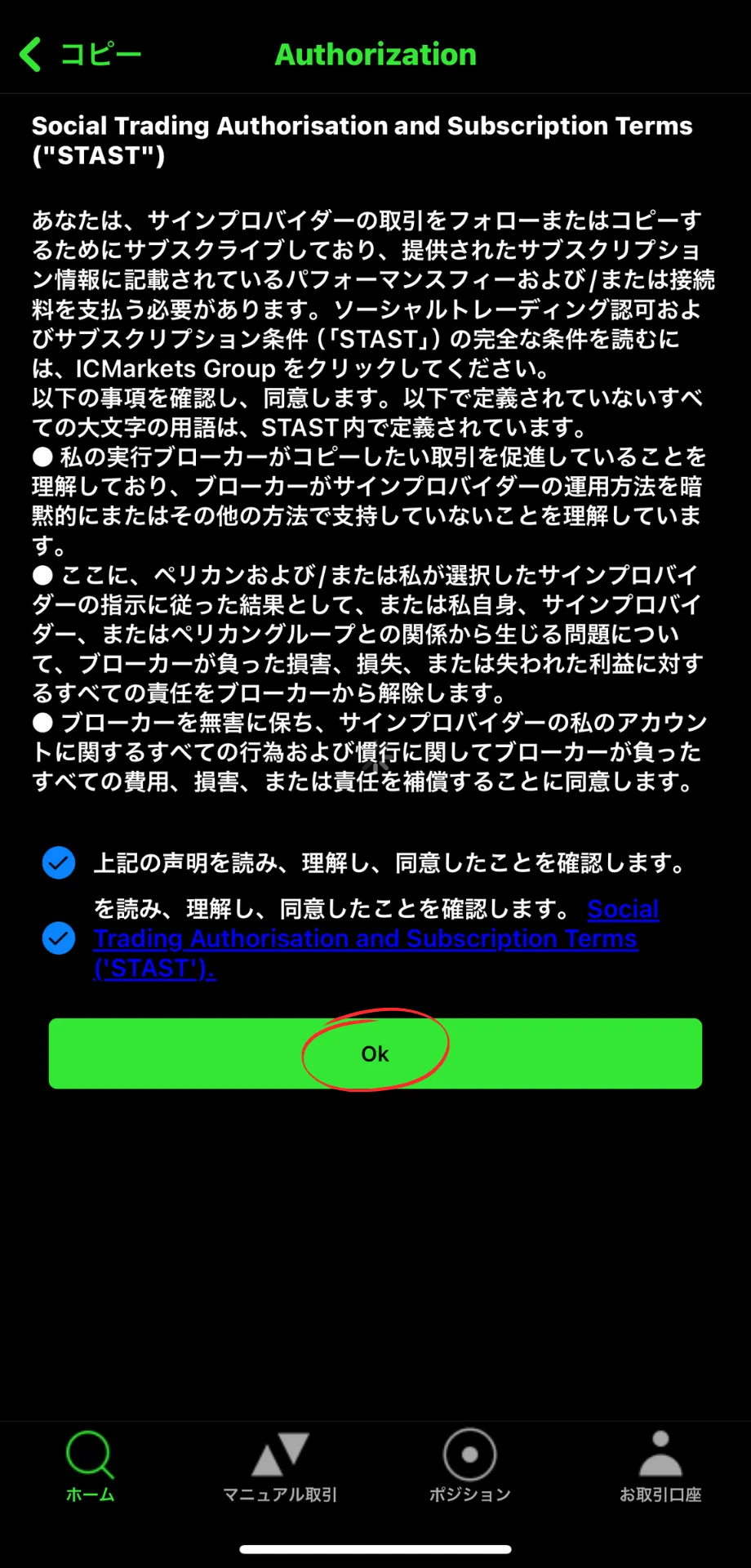
Task: Uncheck the 上記の声明を読み checkbox
Action: 59,862
